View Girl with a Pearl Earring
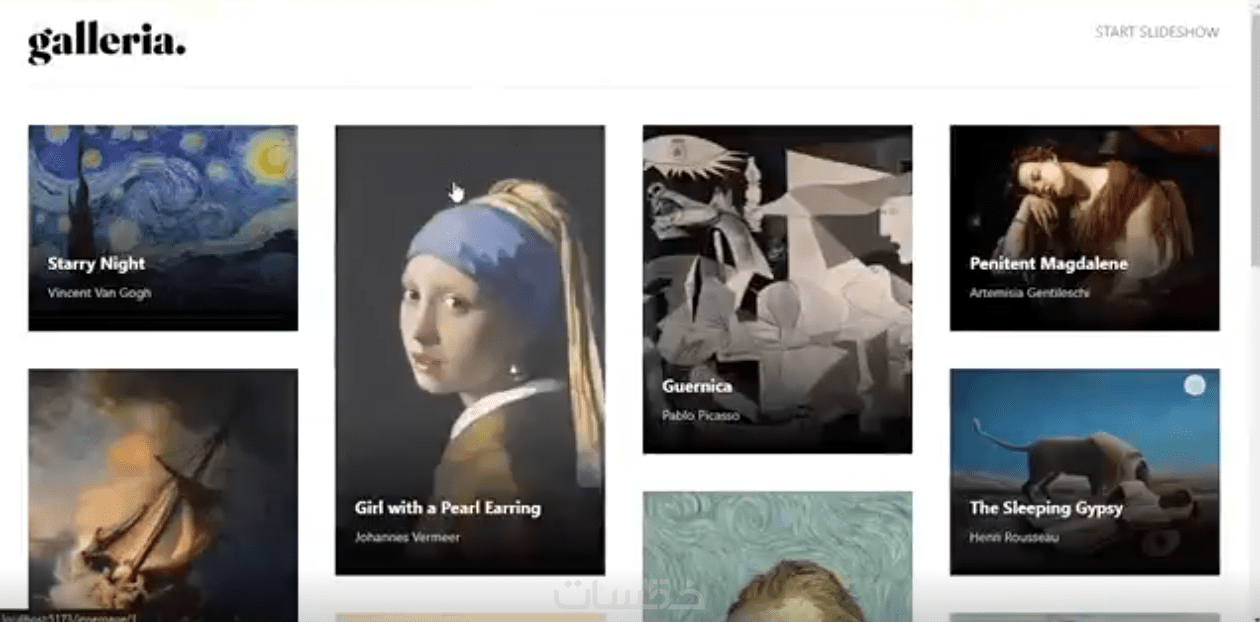The image size is (1260, 622). [470, 349]
